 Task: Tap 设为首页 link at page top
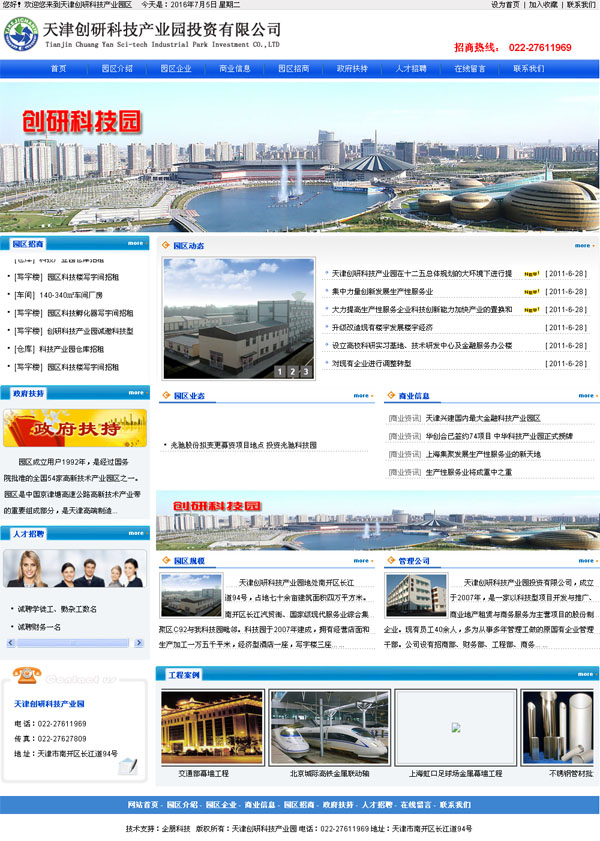(x=505, y=5)
